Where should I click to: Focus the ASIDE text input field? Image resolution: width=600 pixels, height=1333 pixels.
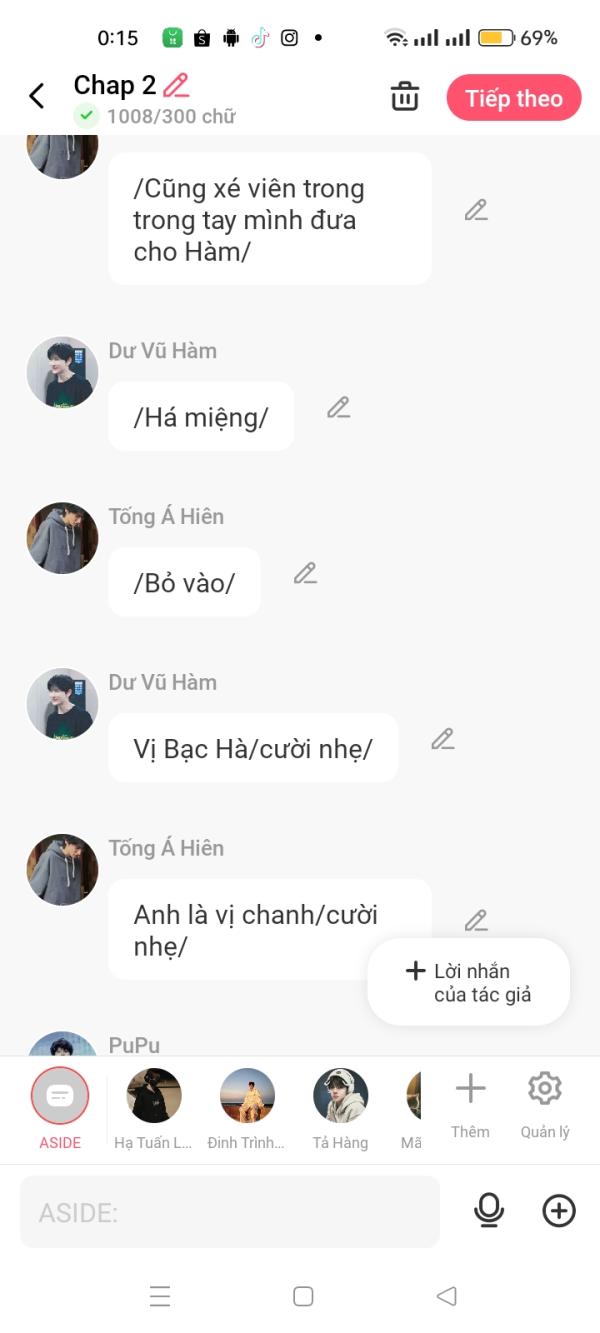[x=230, y=1212]
